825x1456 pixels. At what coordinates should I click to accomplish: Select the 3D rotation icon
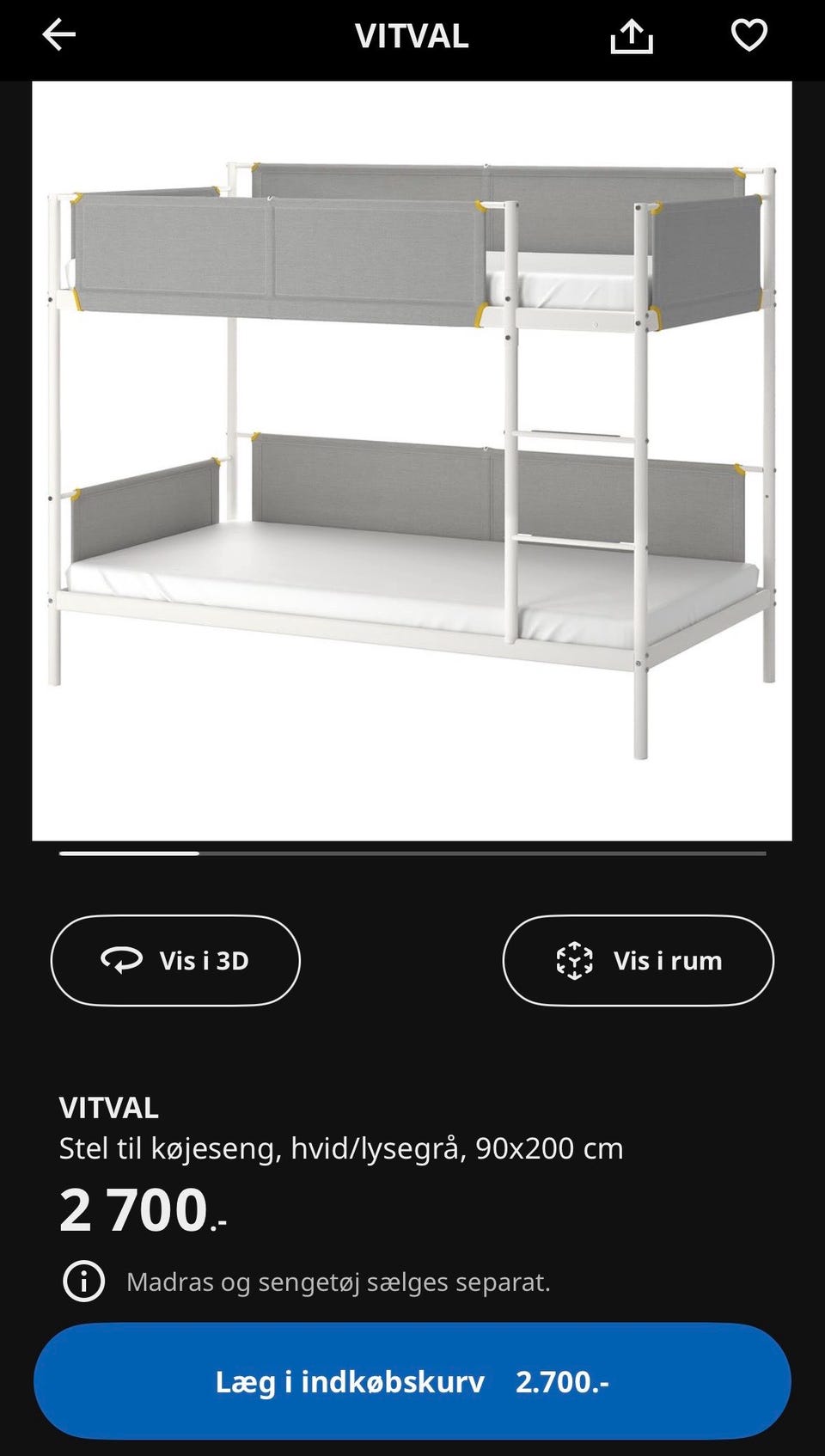coord(122,961)
